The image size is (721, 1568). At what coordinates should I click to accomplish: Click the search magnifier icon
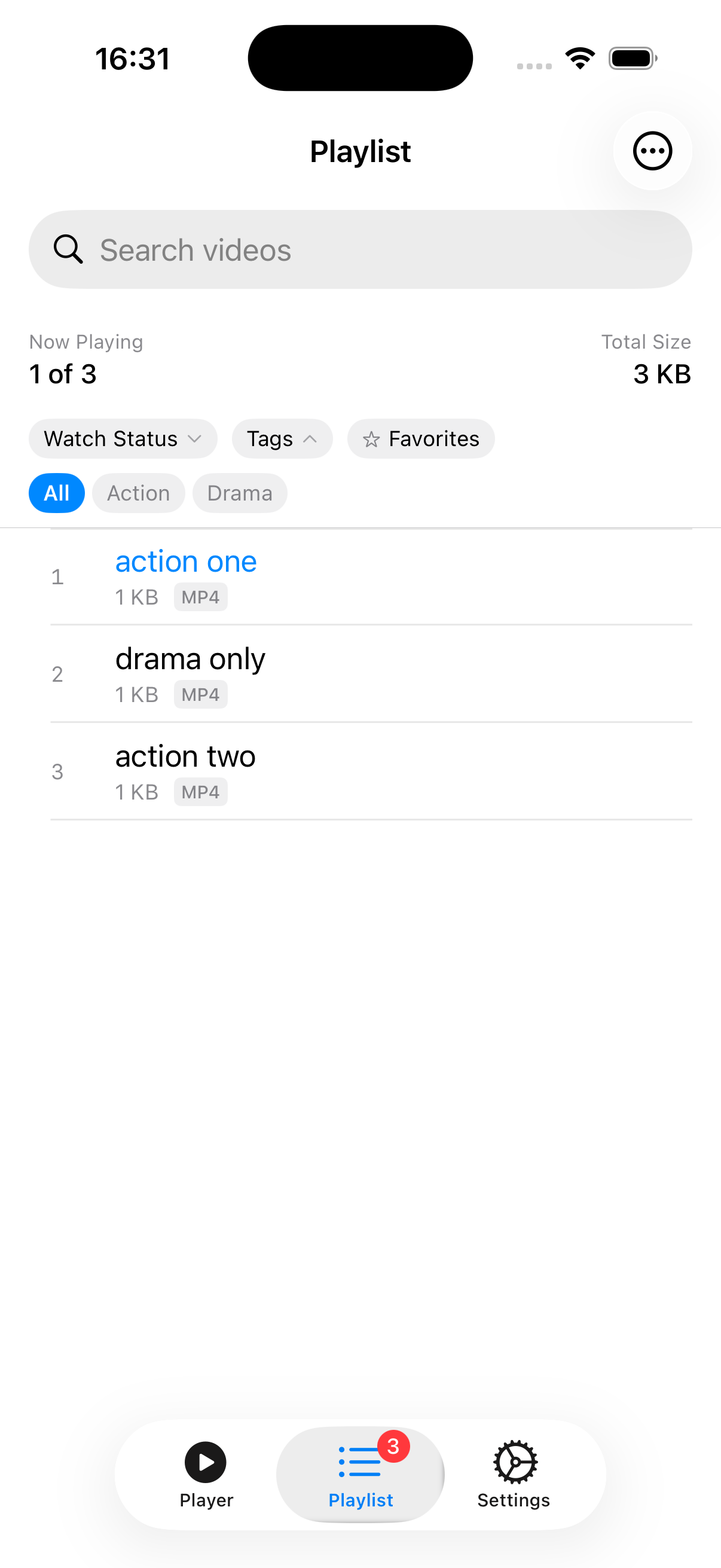(x=69, y=249)
